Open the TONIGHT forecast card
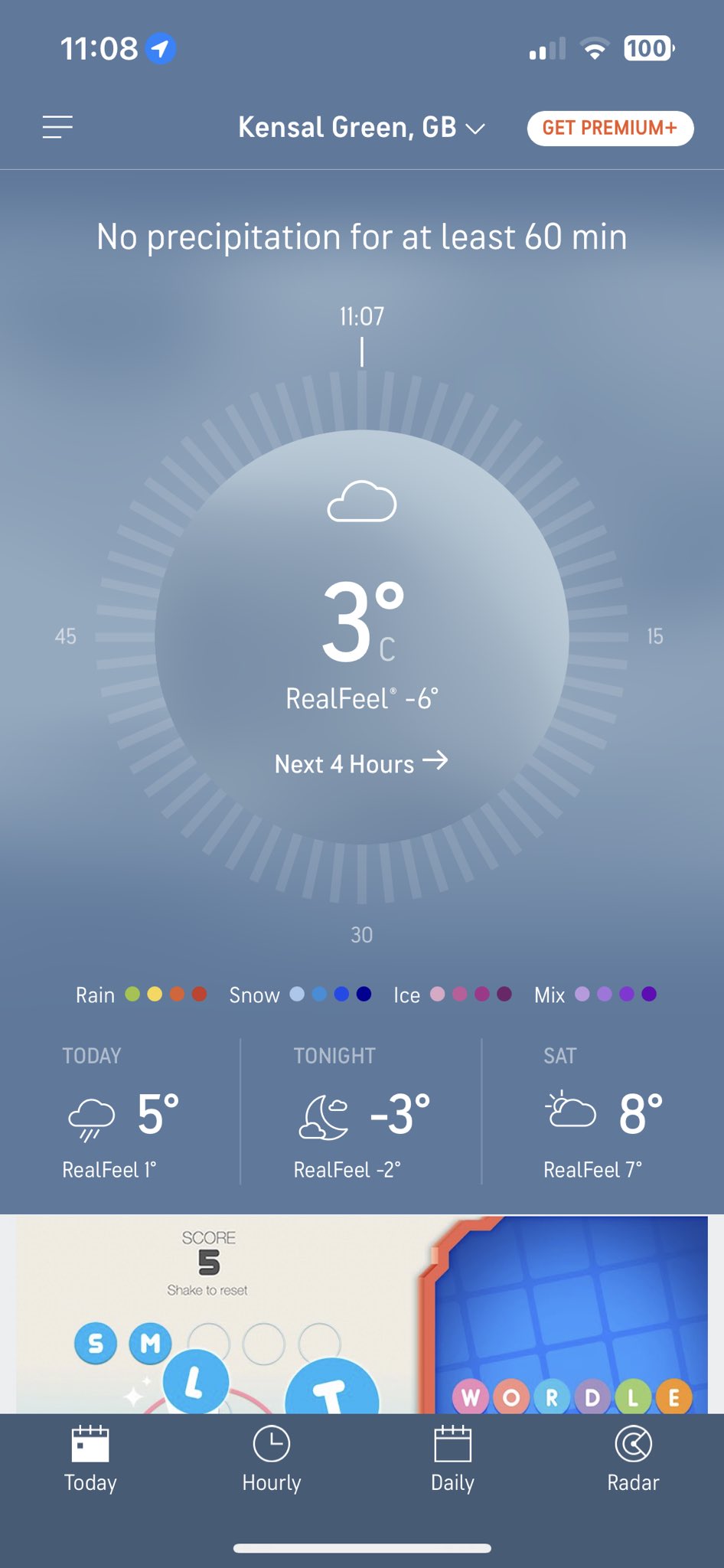This screenshot has height=1568, width=724. coord(361,1112)
